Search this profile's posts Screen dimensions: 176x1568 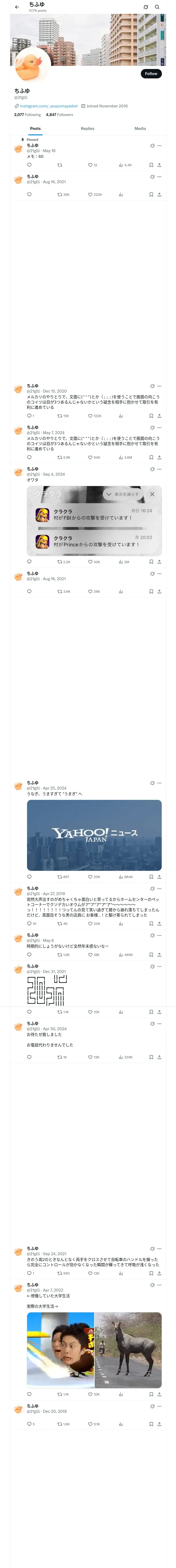[157, 7]
